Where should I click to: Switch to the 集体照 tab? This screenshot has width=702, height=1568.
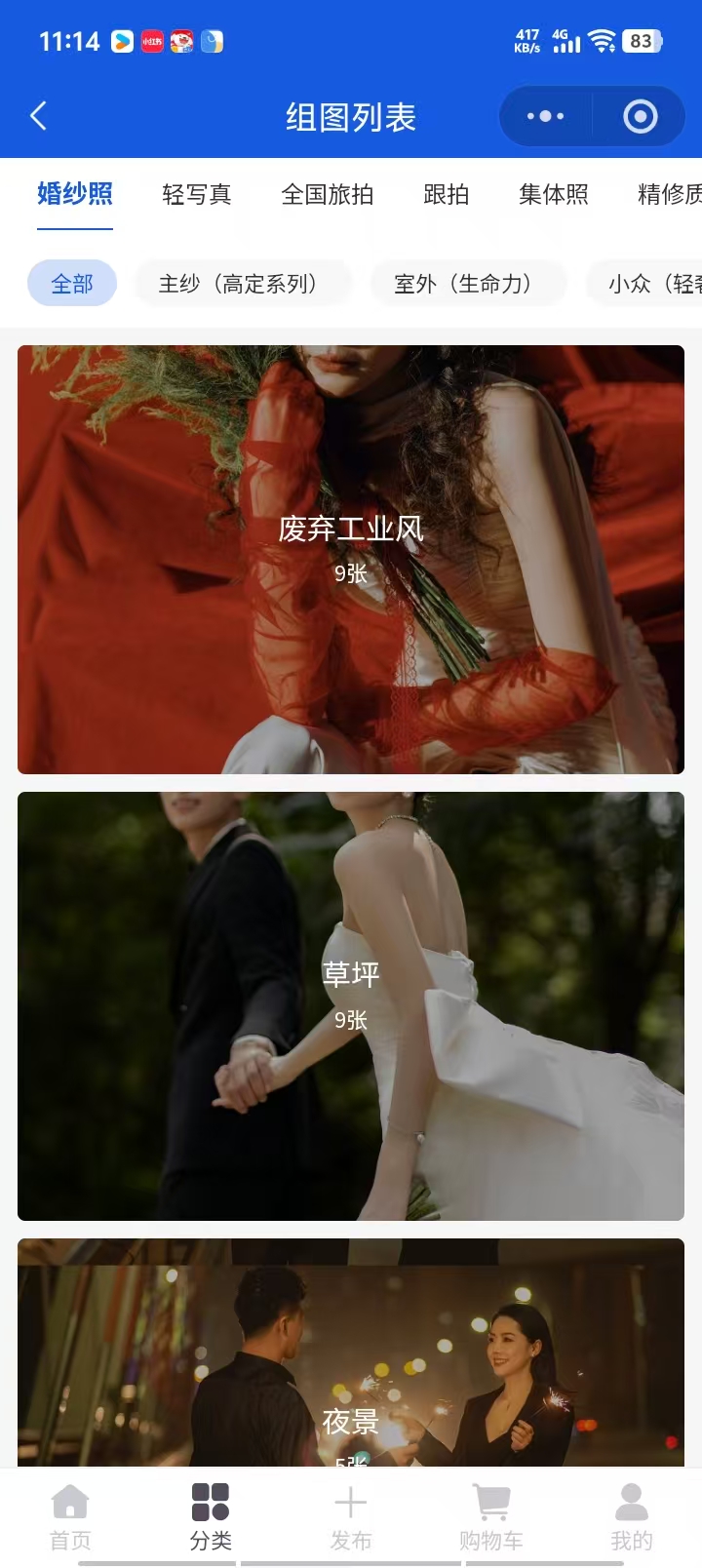coord(554,194)
